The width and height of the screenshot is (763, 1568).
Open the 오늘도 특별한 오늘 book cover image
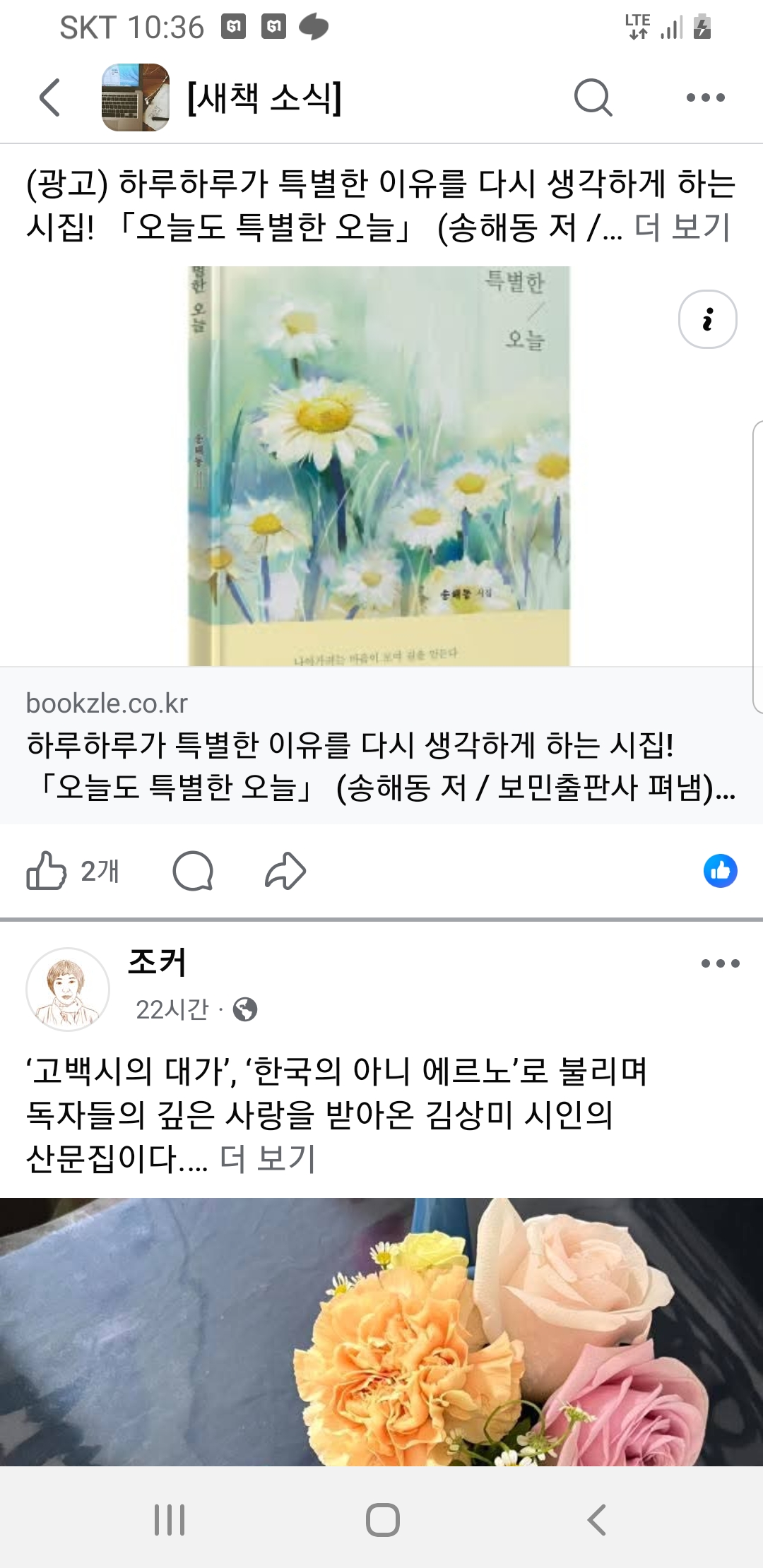coord(379,466)
